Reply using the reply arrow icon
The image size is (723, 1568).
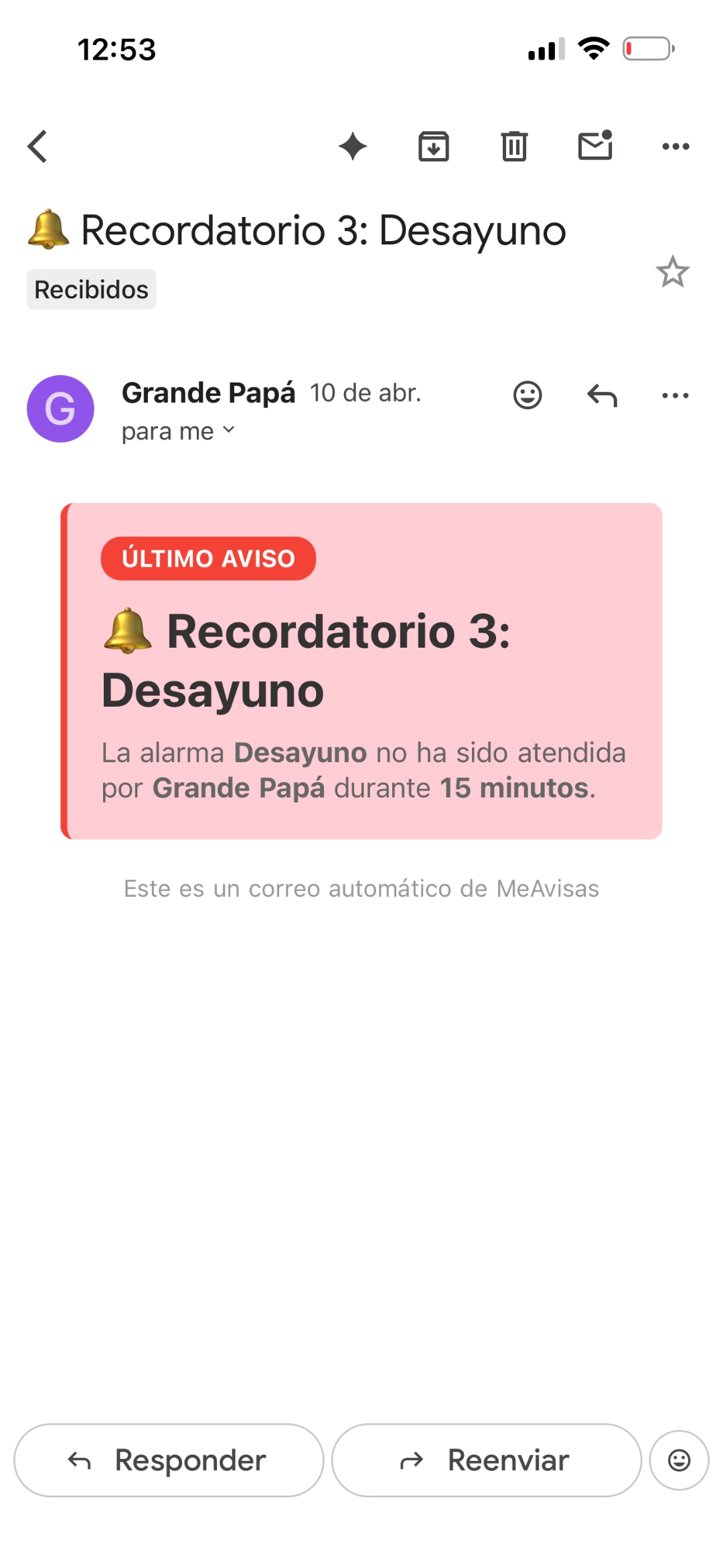(x=601, y=395)
